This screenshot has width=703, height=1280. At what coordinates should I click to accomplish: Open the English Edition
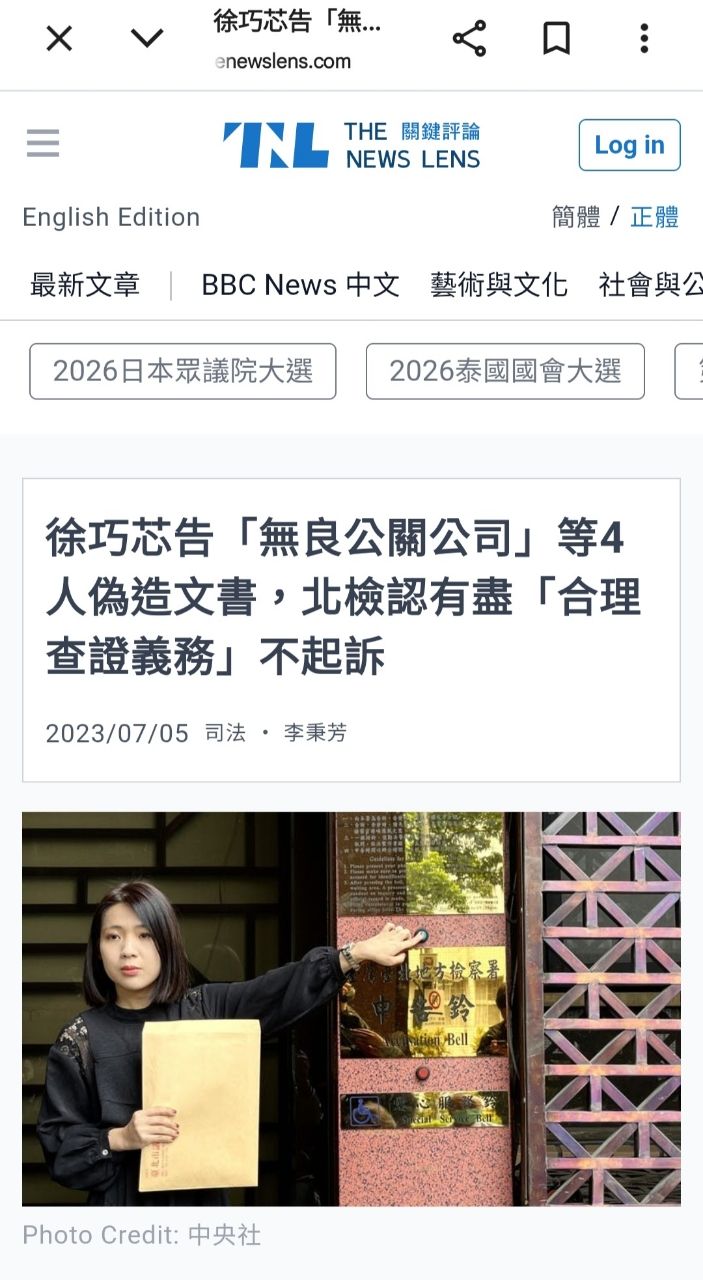click(111, 217)
